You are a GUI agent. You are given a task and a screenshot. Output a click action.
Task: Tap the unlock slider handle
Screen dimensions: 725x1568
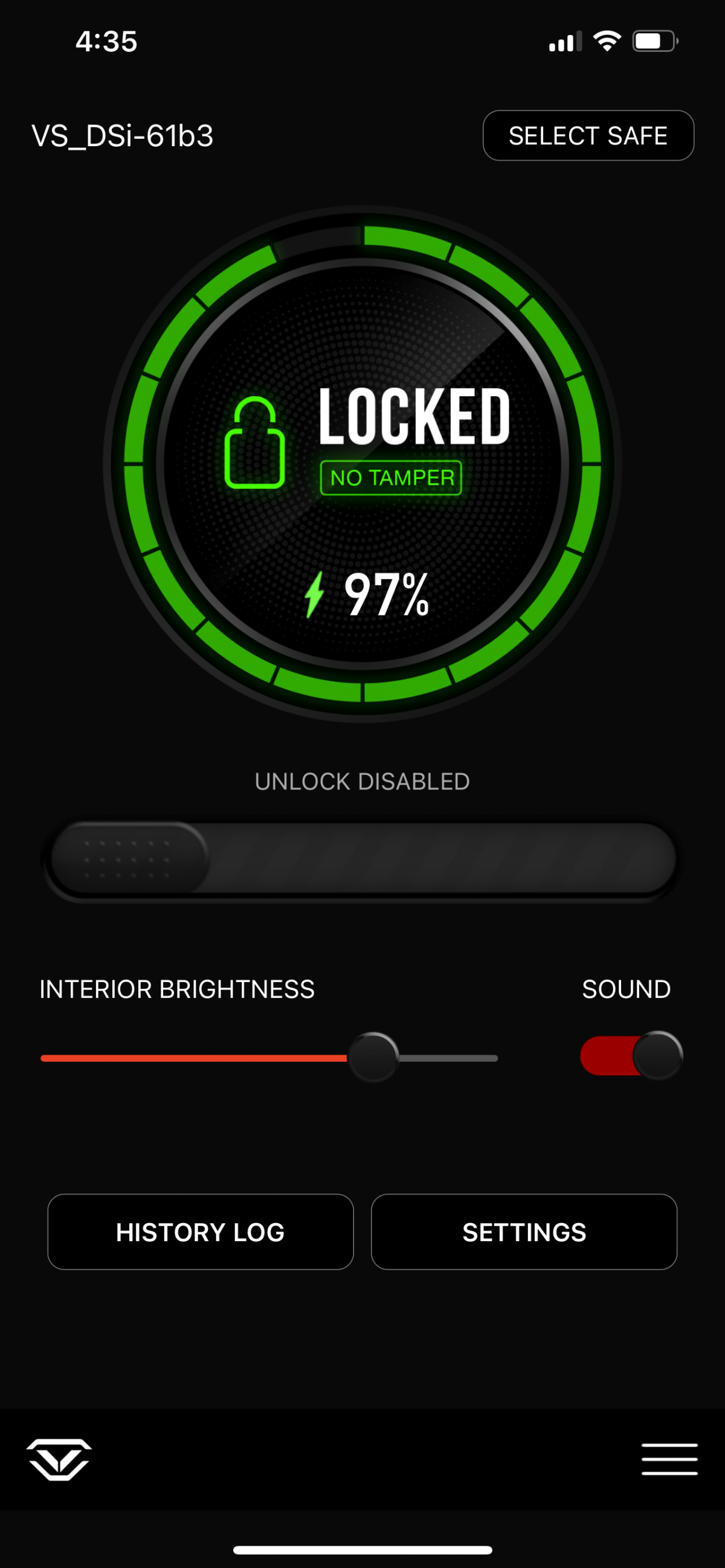129,859
